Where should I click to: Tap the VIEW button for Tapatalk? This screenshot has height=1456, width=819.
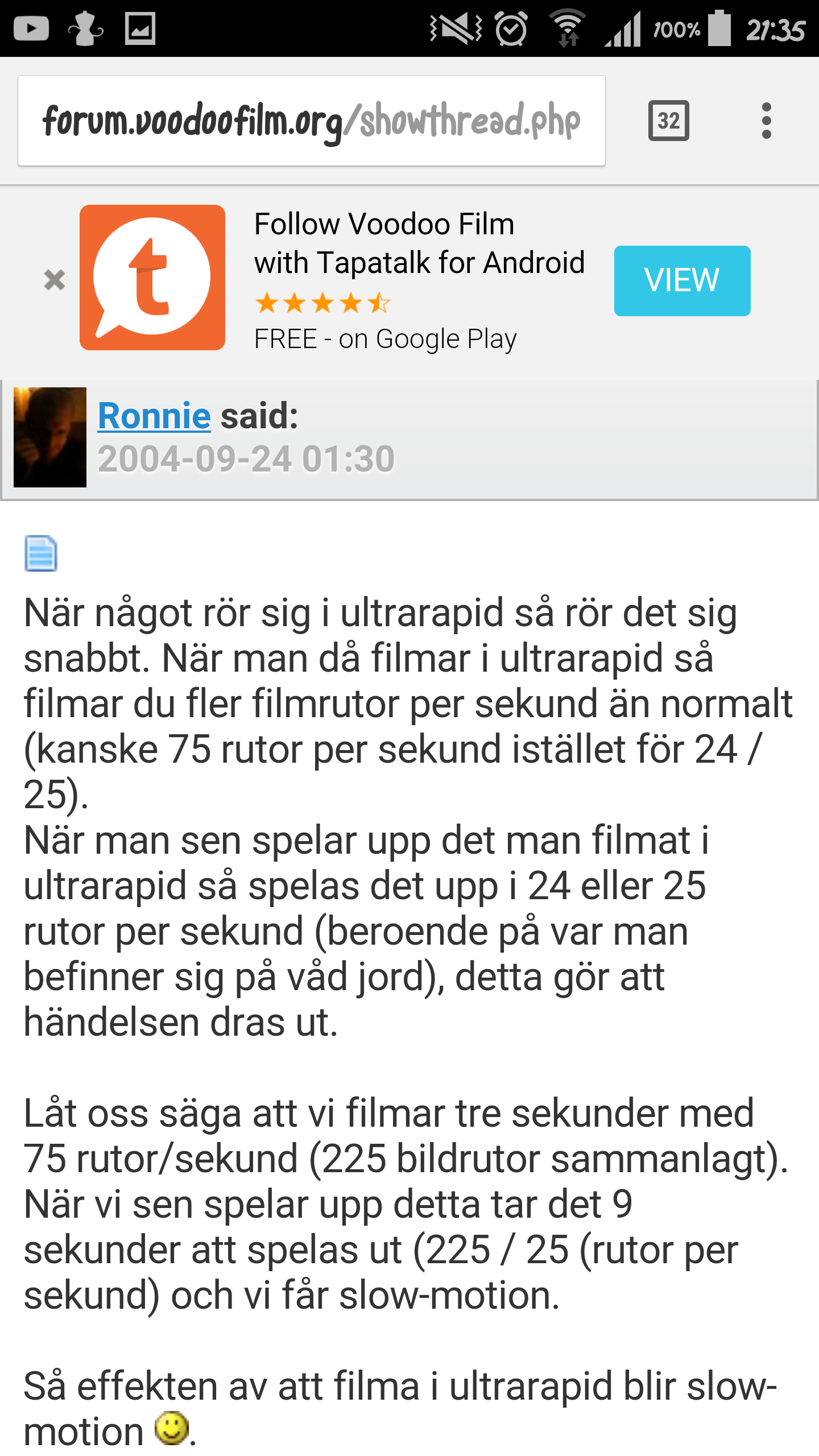tap(682, 280)
